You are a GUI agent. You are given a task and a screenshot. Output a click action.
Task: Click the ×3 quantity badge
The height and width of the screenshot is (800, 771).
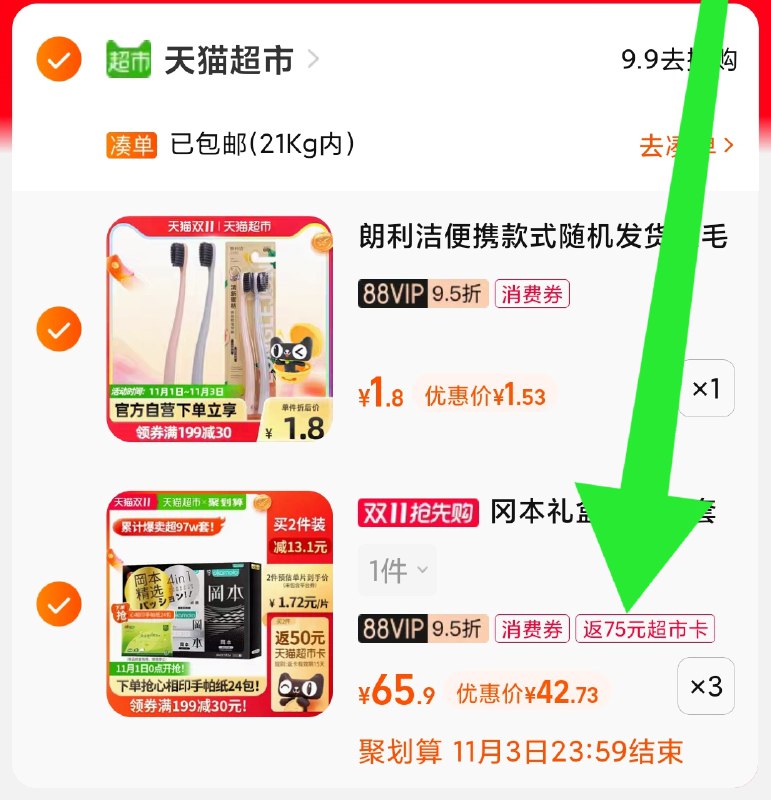(x=706, y=687)
